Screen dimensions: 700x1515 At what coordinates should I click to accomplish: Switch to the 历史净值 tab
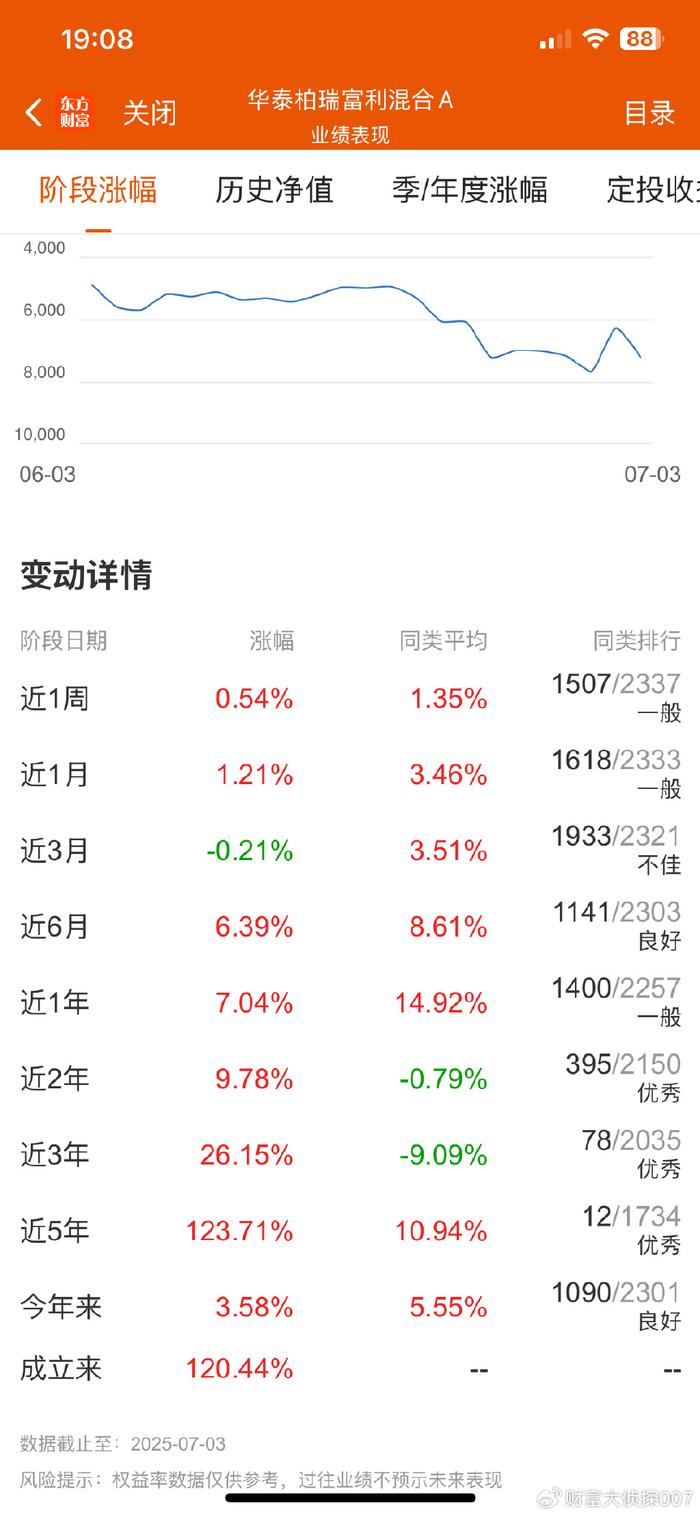tap(274, 189)
